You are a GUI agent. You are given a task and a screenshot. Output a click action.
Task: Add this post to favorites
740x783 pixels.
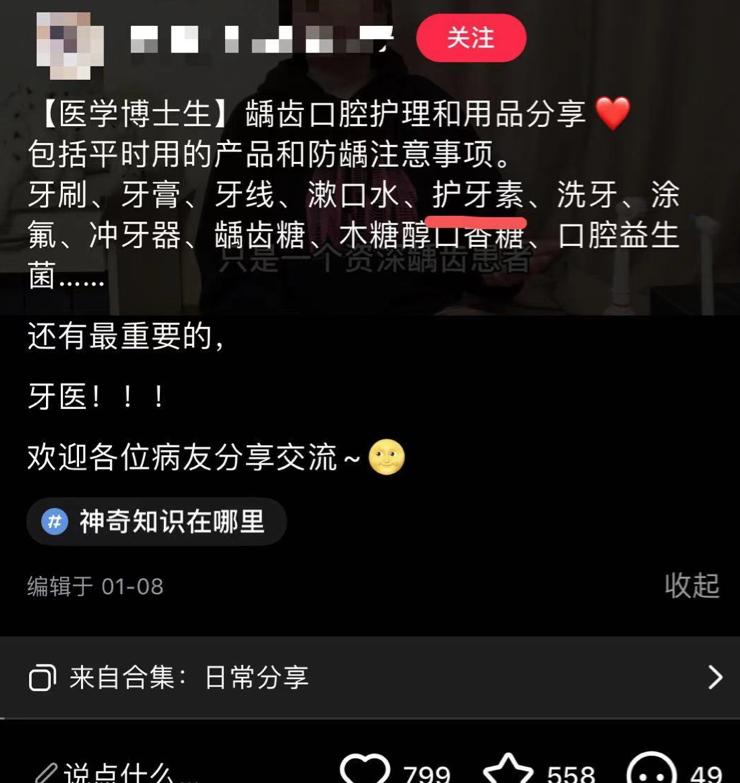pos(509,771)
